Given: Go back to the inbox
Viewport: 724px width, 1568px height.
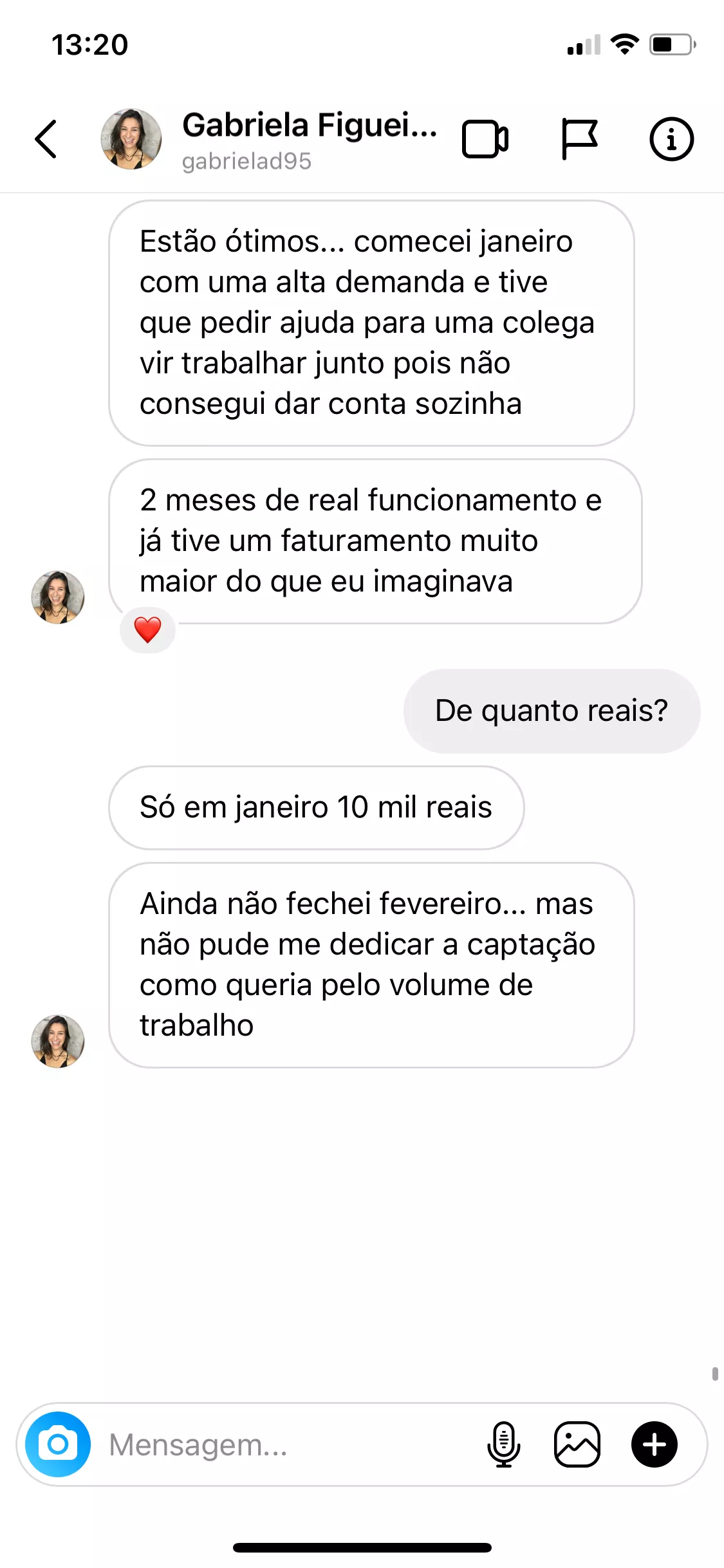Looking at the screenshot, I should (x=46, y=138).
